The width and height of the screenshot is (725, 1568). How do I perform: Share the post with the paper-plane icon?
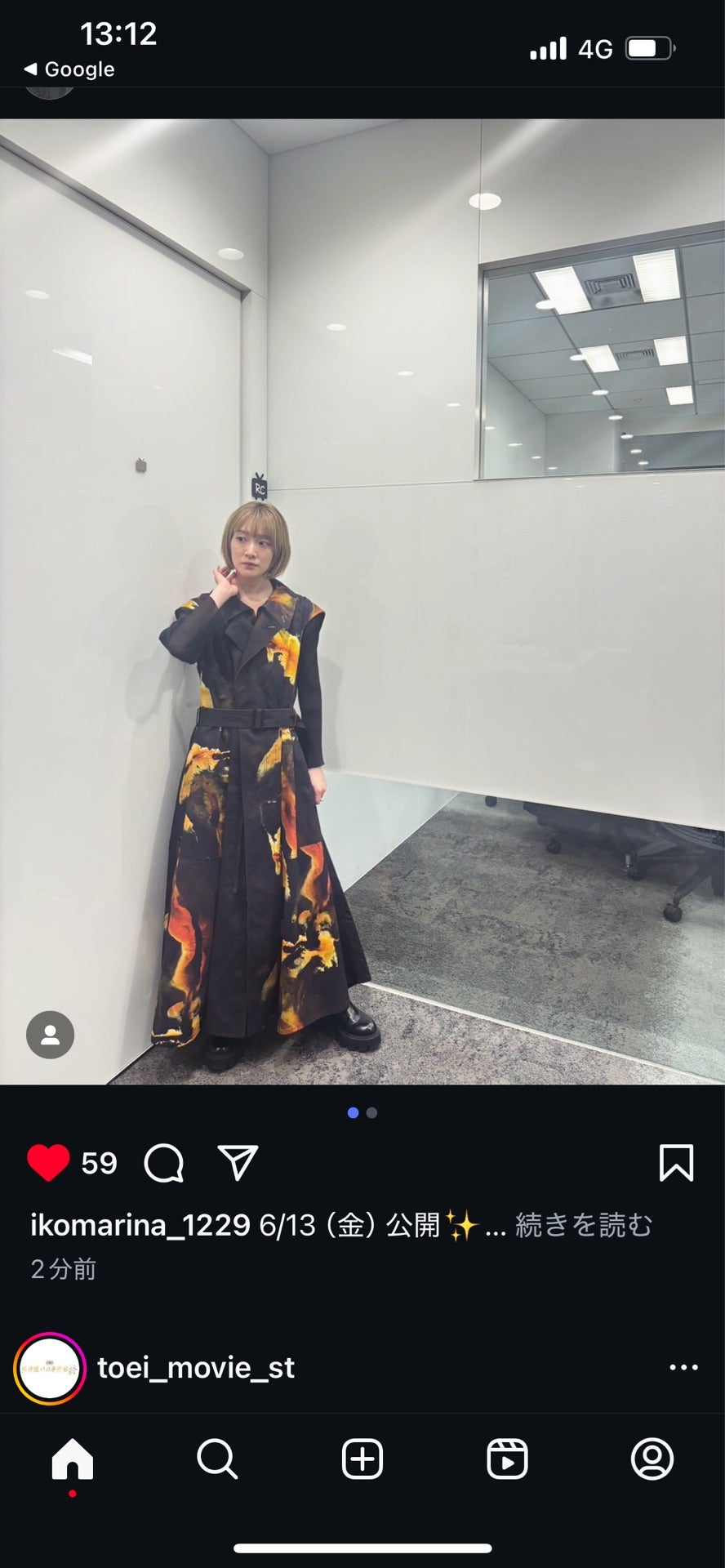pos(238,1163)
